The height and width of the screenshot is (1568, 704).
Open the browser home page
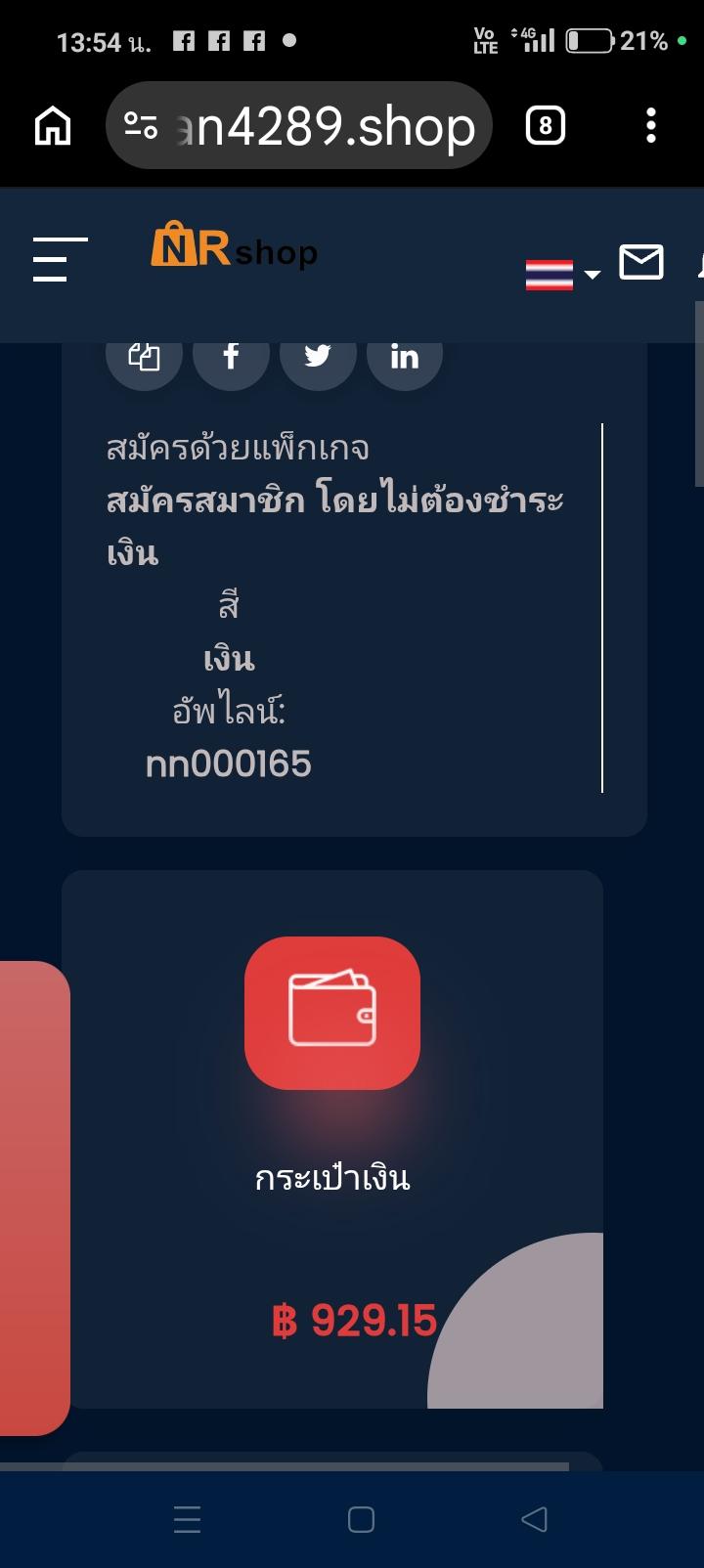coord(53,126)
